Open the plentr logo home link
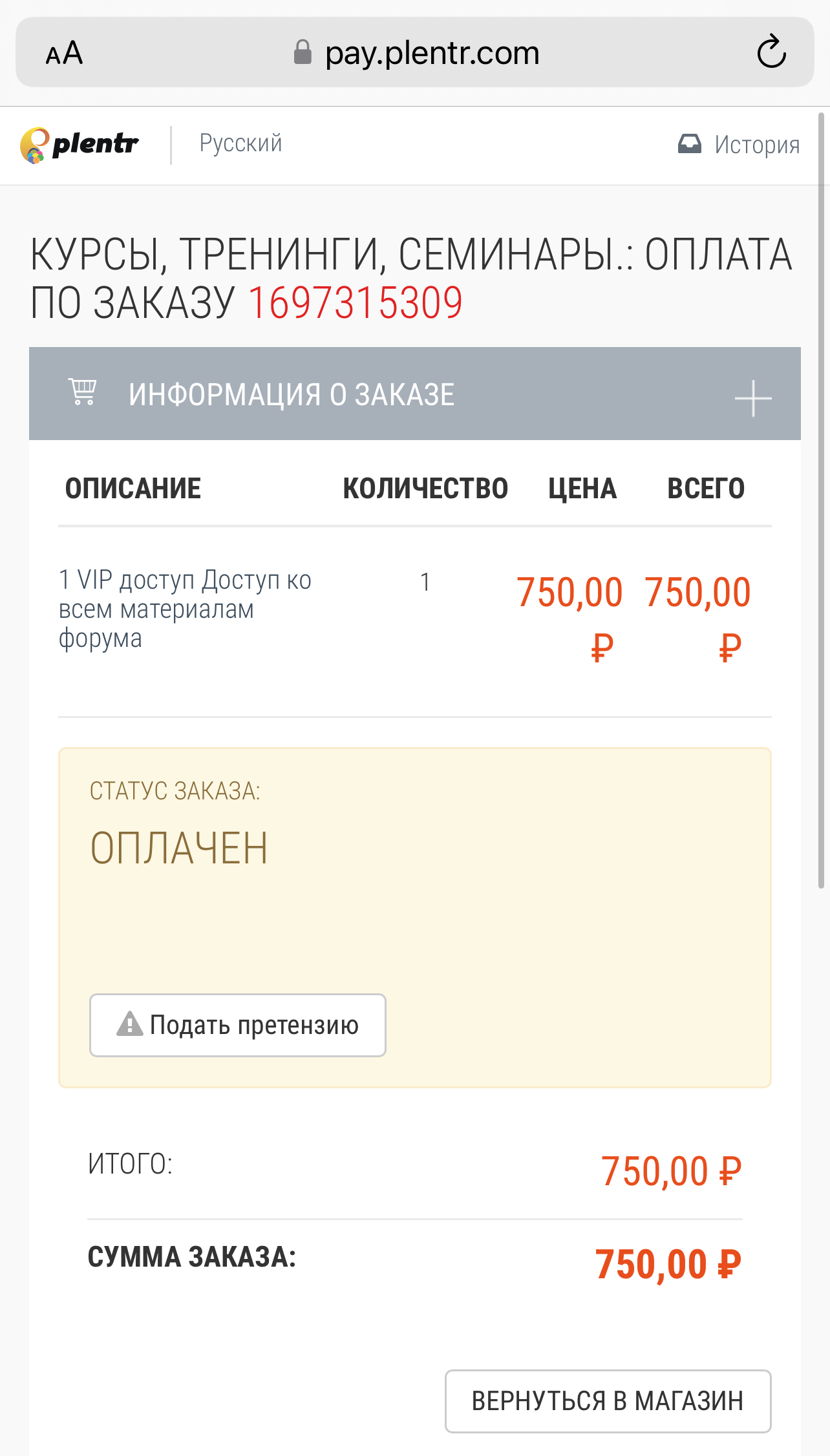The image size is (830, 1456). coord(80,145)
